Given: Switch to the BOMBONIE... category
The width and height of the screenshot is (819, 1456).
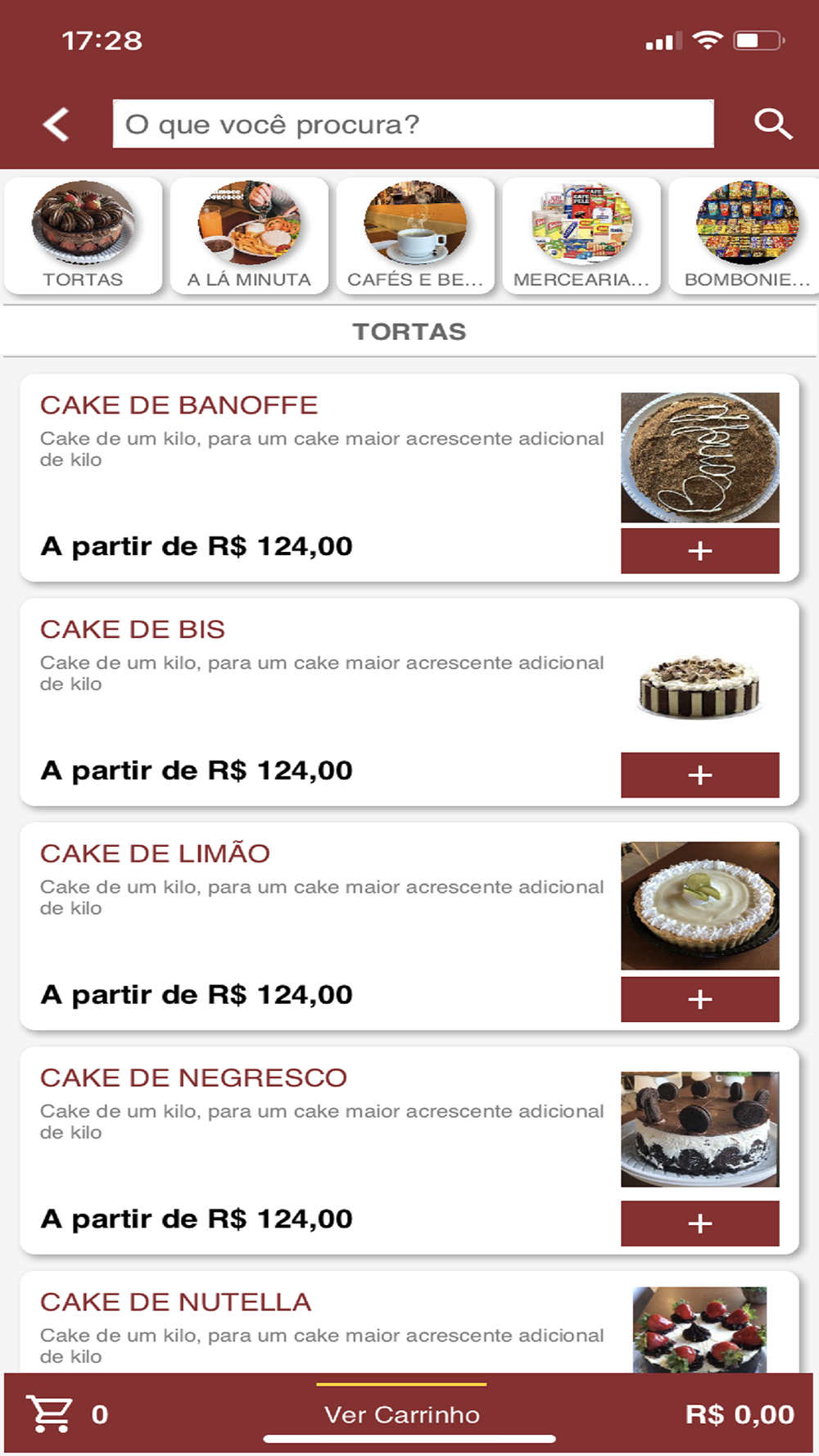Looking at the screenshot, I should click(x=746, y=236).
